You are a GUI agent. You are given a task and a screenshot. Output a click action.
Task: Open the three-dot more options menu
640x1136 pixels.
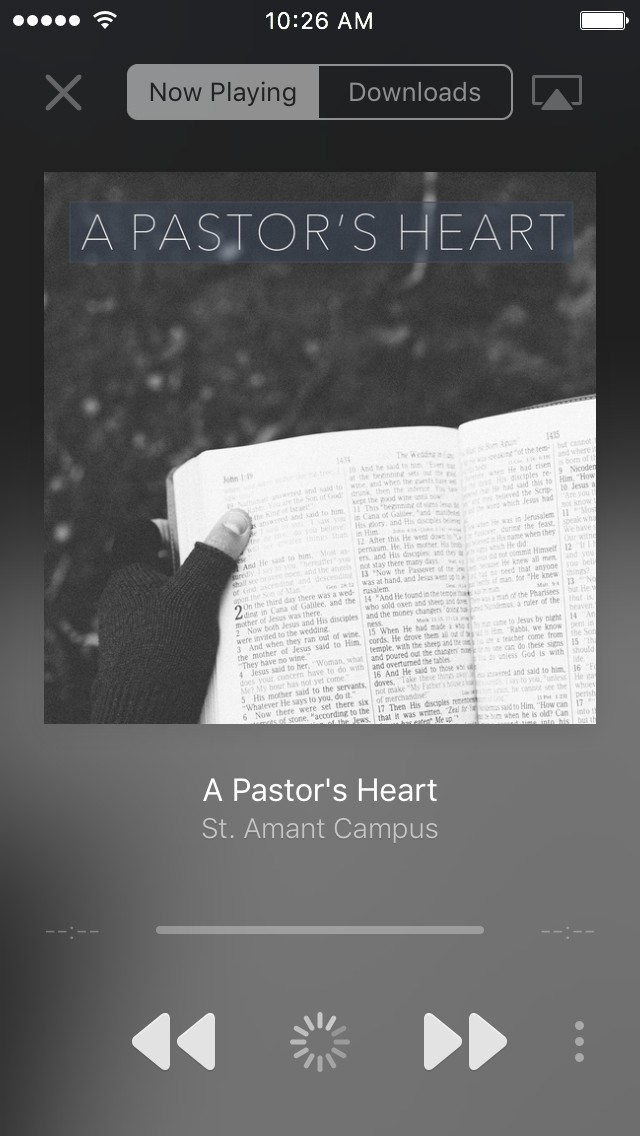(x=579, y=1041)
